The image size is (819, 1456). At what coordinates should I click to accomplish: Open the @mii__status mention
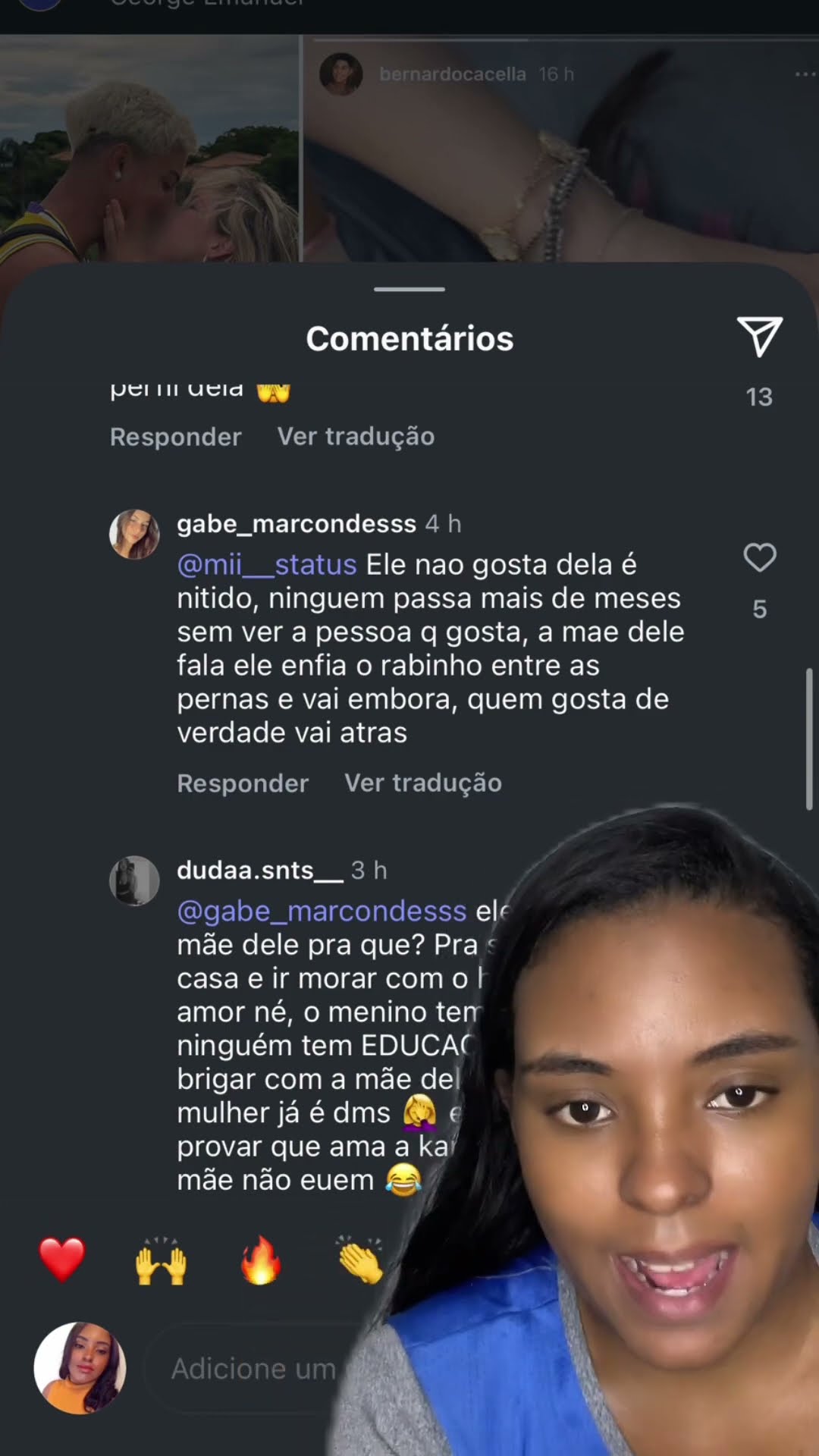tap(267, 564)
